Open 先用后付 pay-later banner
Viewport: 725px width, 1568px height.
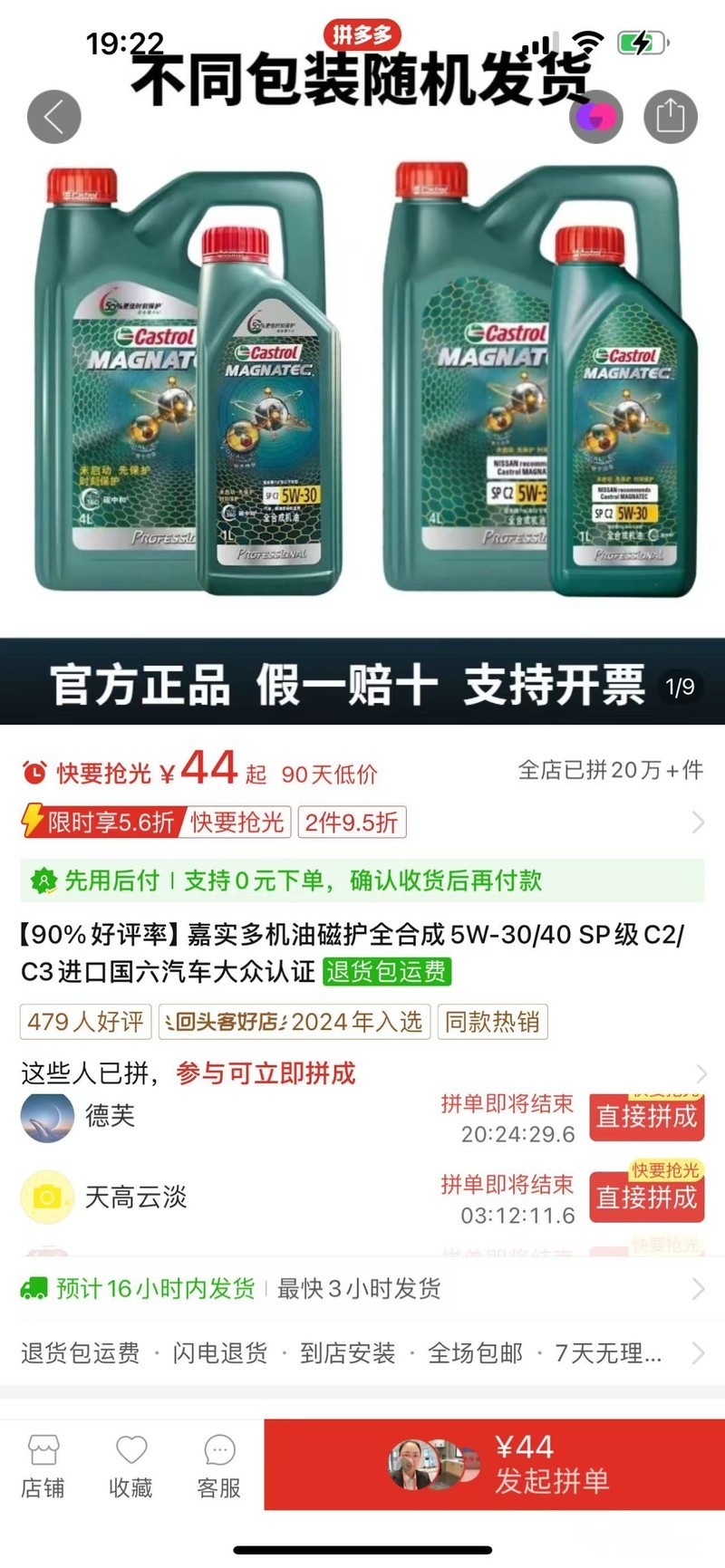click(362, 880)
